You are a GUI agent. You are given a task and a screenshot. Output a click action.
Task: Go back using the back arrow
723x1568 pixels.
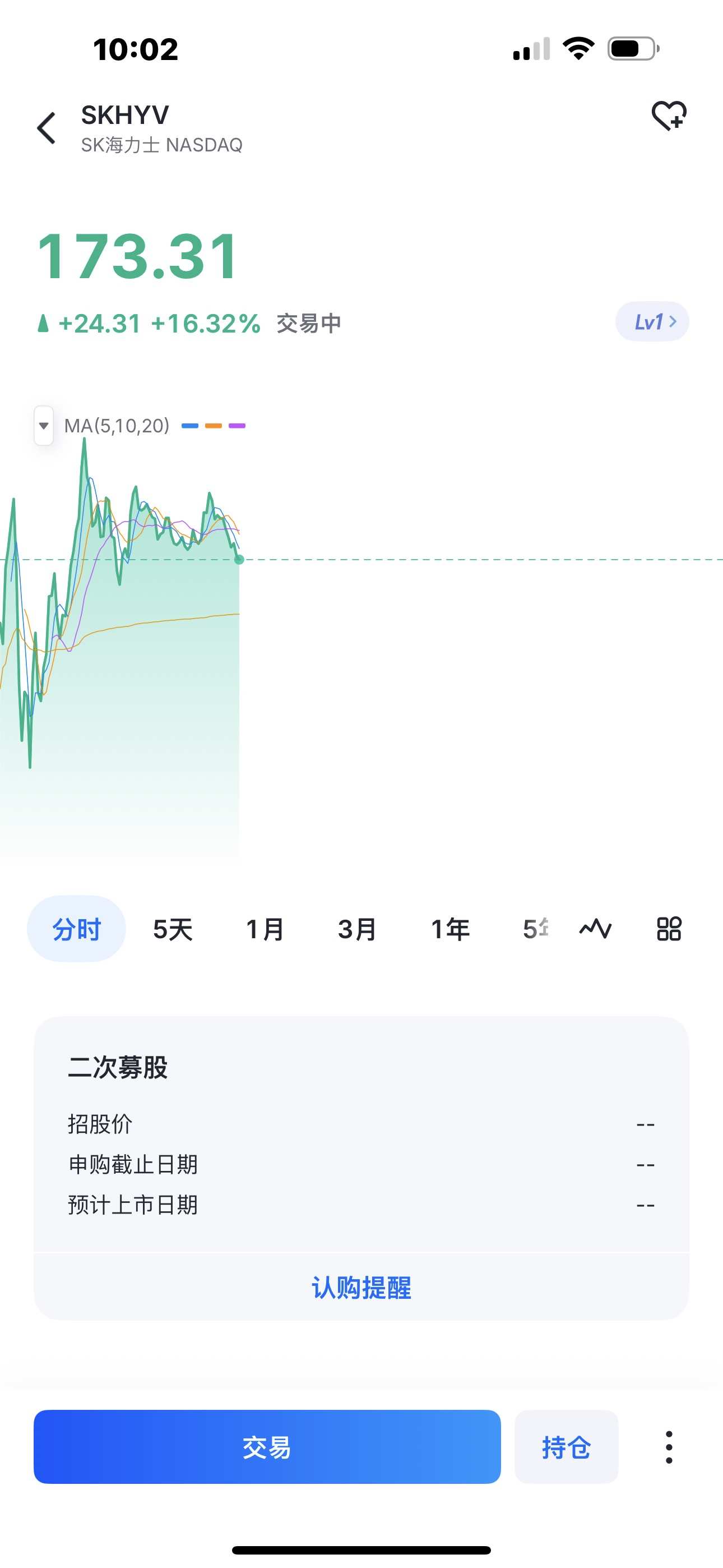click(x=47, y=128)
